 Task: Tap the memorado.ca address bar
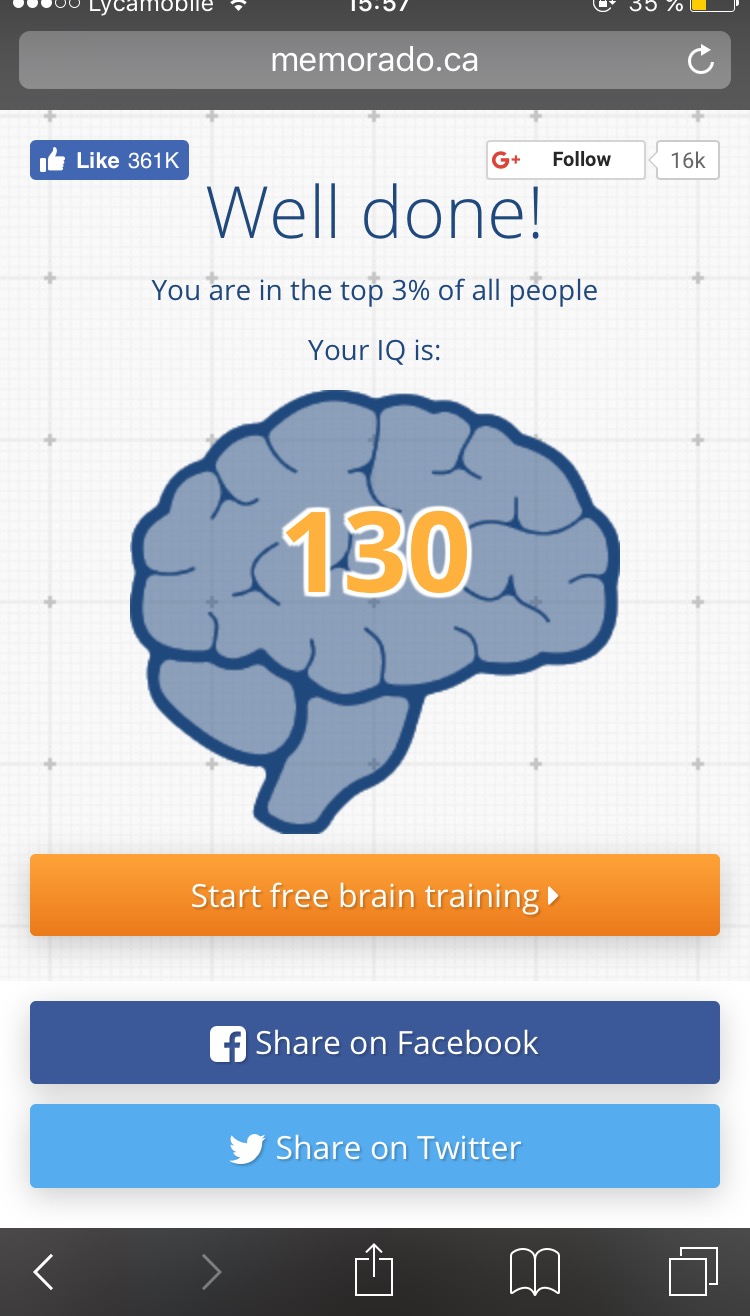(374, 60)
